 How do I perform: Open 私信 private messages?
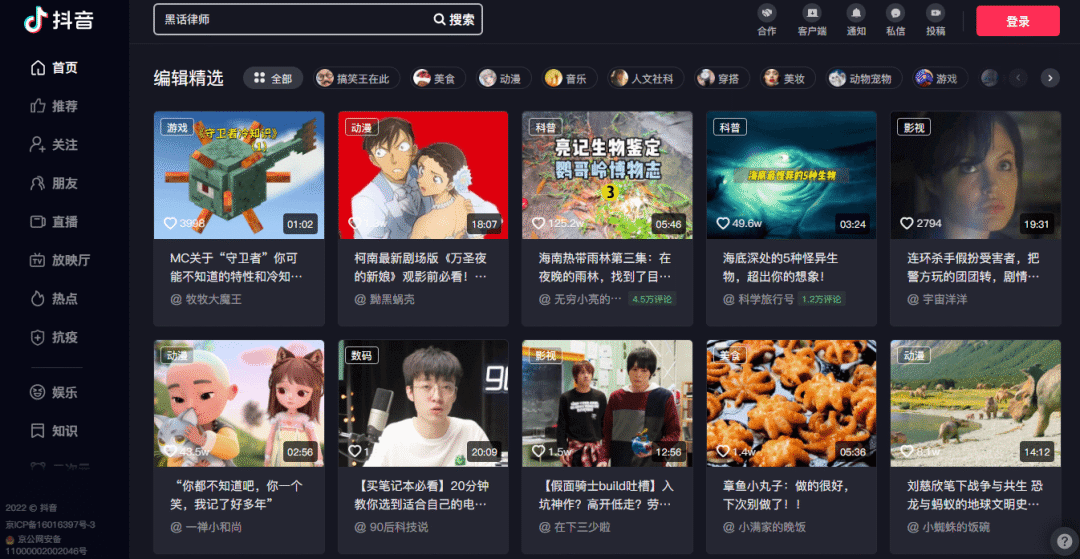895,19
